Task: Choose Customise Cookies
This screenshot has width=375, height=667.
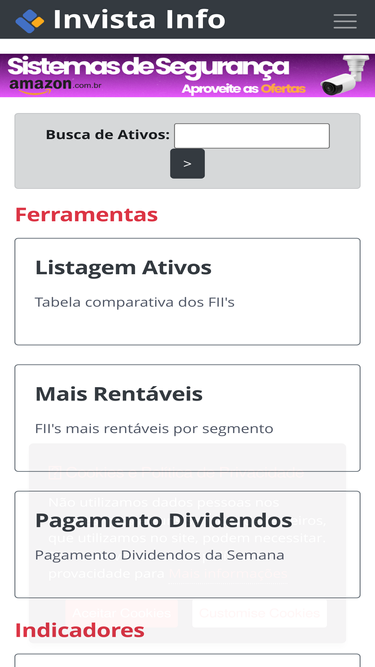Action: tap(259, 613)
